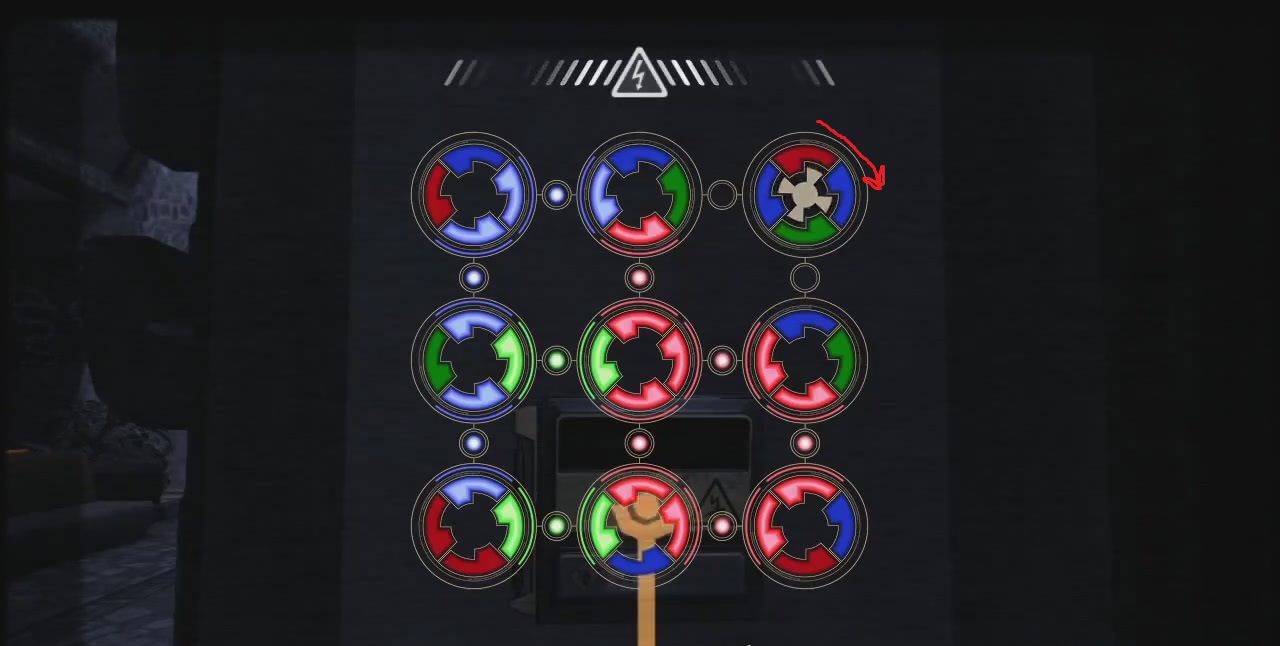Viewport: 1280px width, 646px height.
Task: Turn the middle-left blue and green dial
Action: 474,360
